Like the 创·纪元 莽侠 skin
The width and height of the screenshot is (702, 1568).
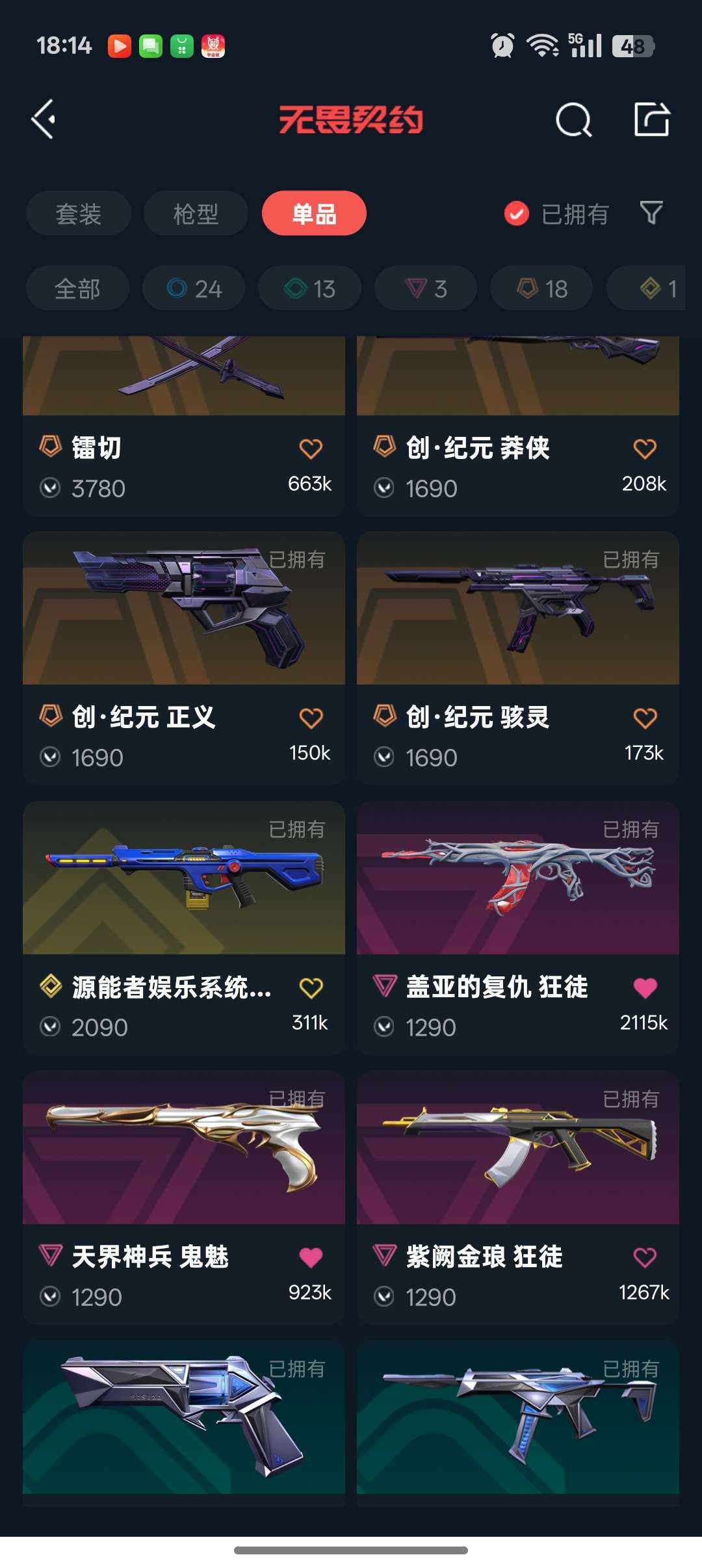pos(645,449)
